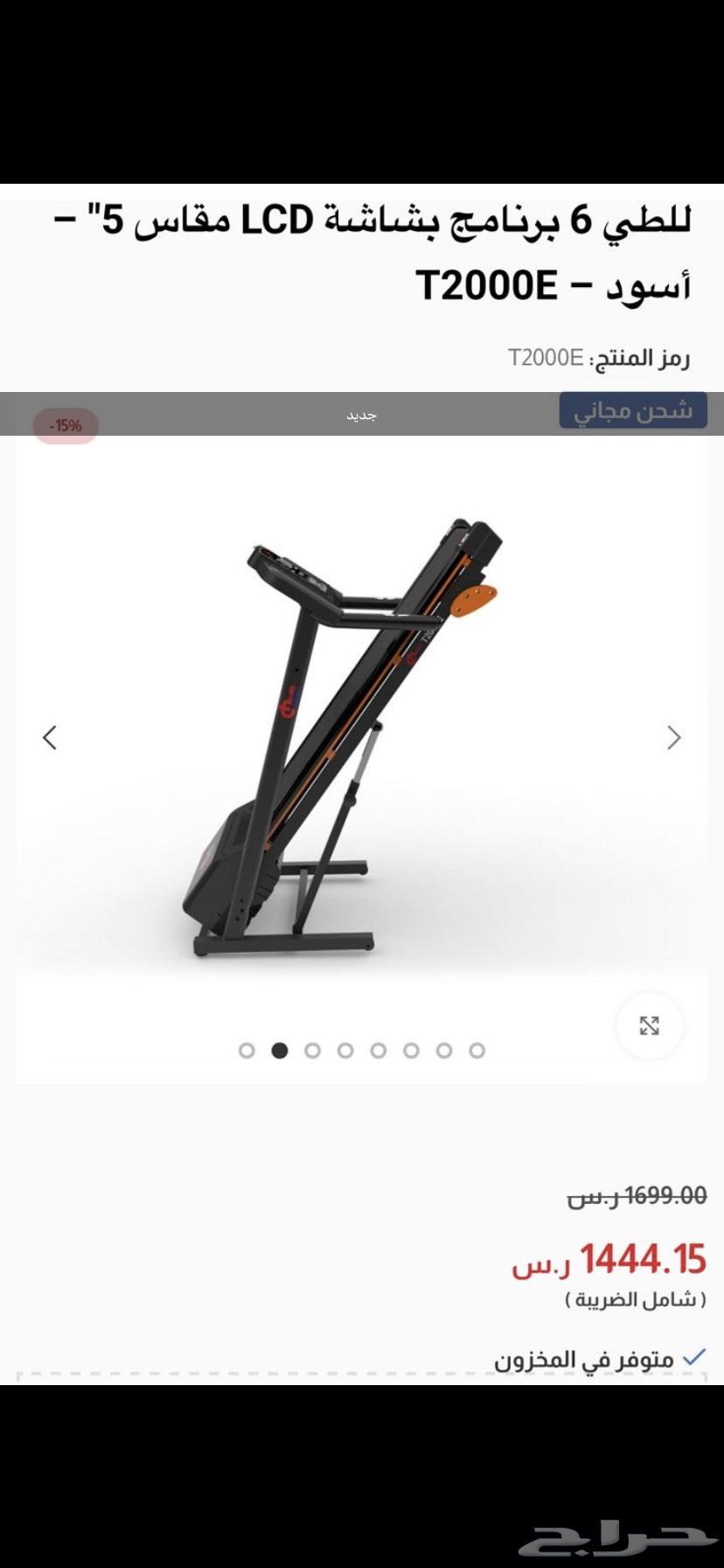
Task: Jump to the first image dot
Action: (247, 1050)
